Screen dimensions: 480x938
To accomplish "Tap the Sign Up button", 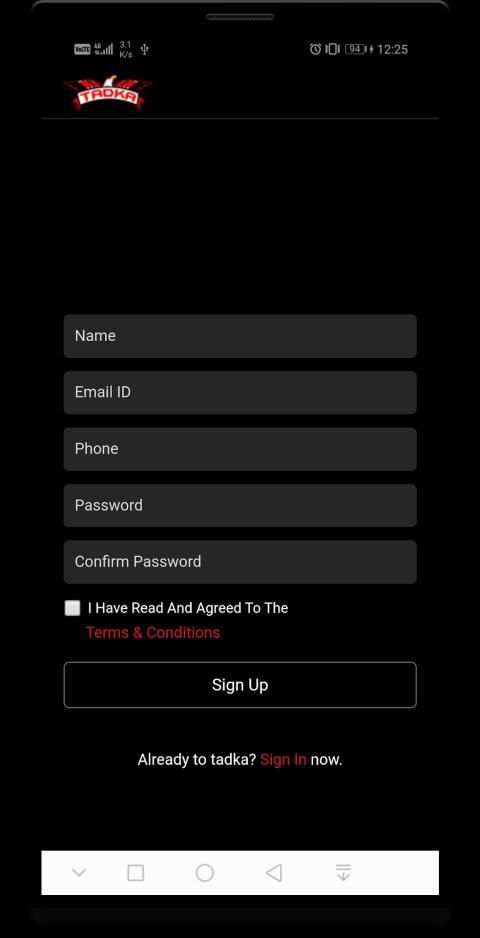I will tap(240, 685).
